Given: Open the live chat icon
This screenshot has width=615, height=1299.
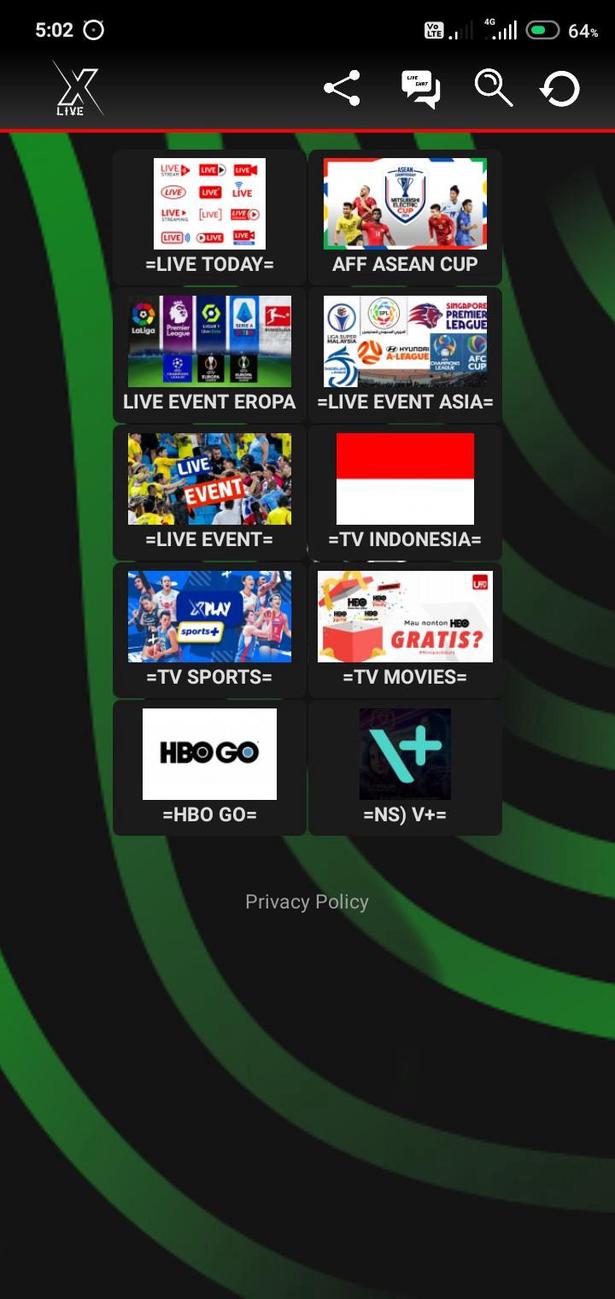Looking at the screenshot, I should pyautogui.click(x=420, y=89).
